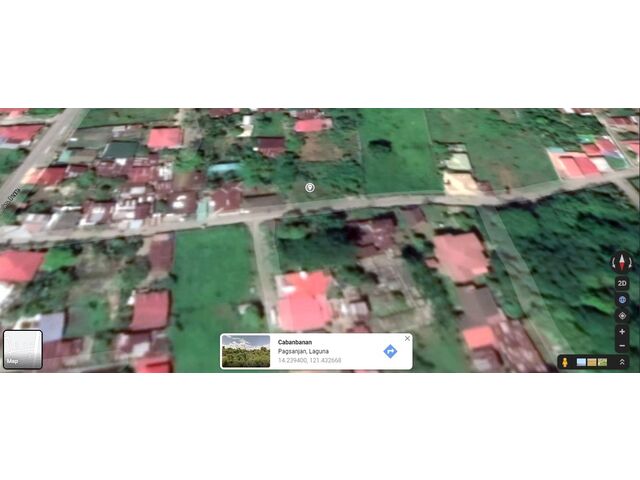Viewport: 640px width, 480px height.
Task: Toggle globe view
Action: click(x=622, y=299)
